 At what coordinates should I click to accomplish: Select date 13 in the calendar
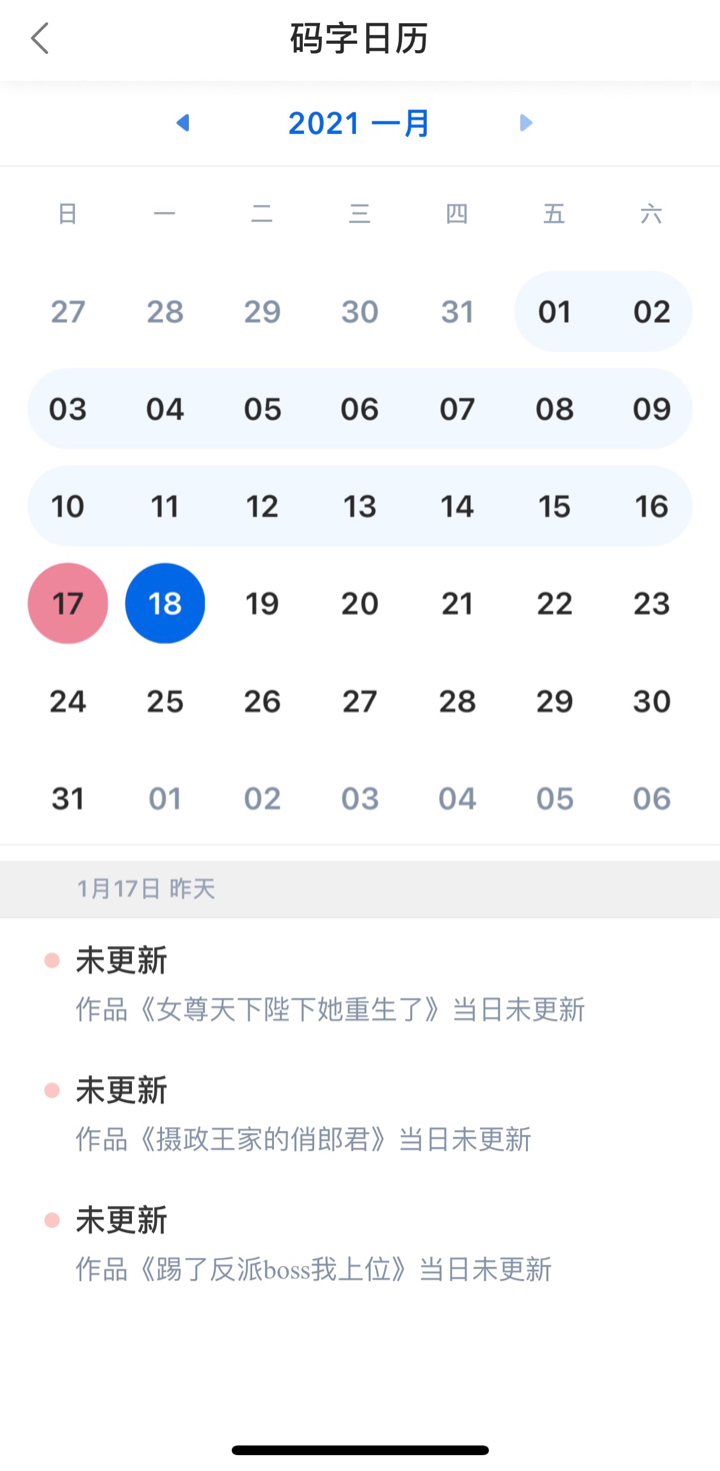[360, 506]
